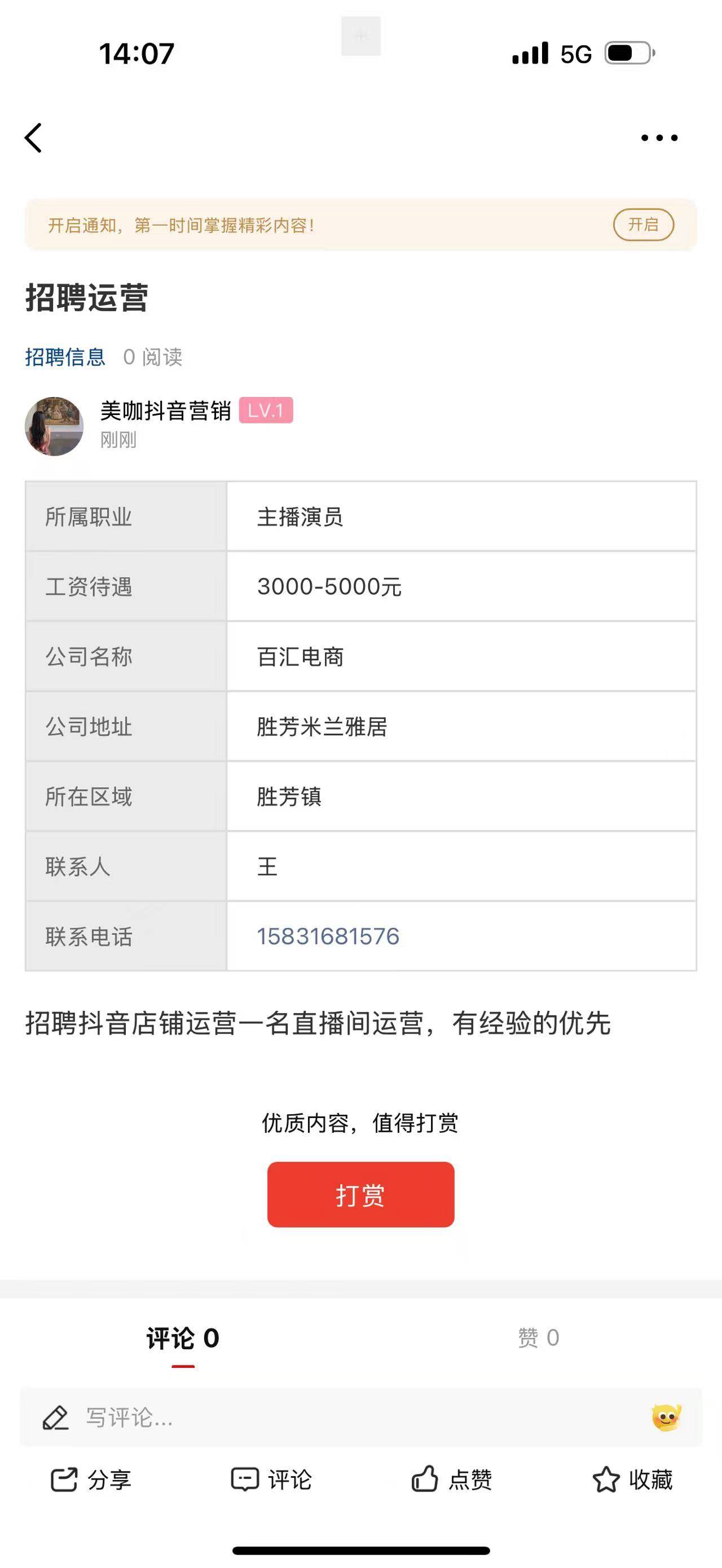This screenshot has height=1568, width=722.
Task: Tap the red 打赏 reward button
Action: [x=360, y=1195]
